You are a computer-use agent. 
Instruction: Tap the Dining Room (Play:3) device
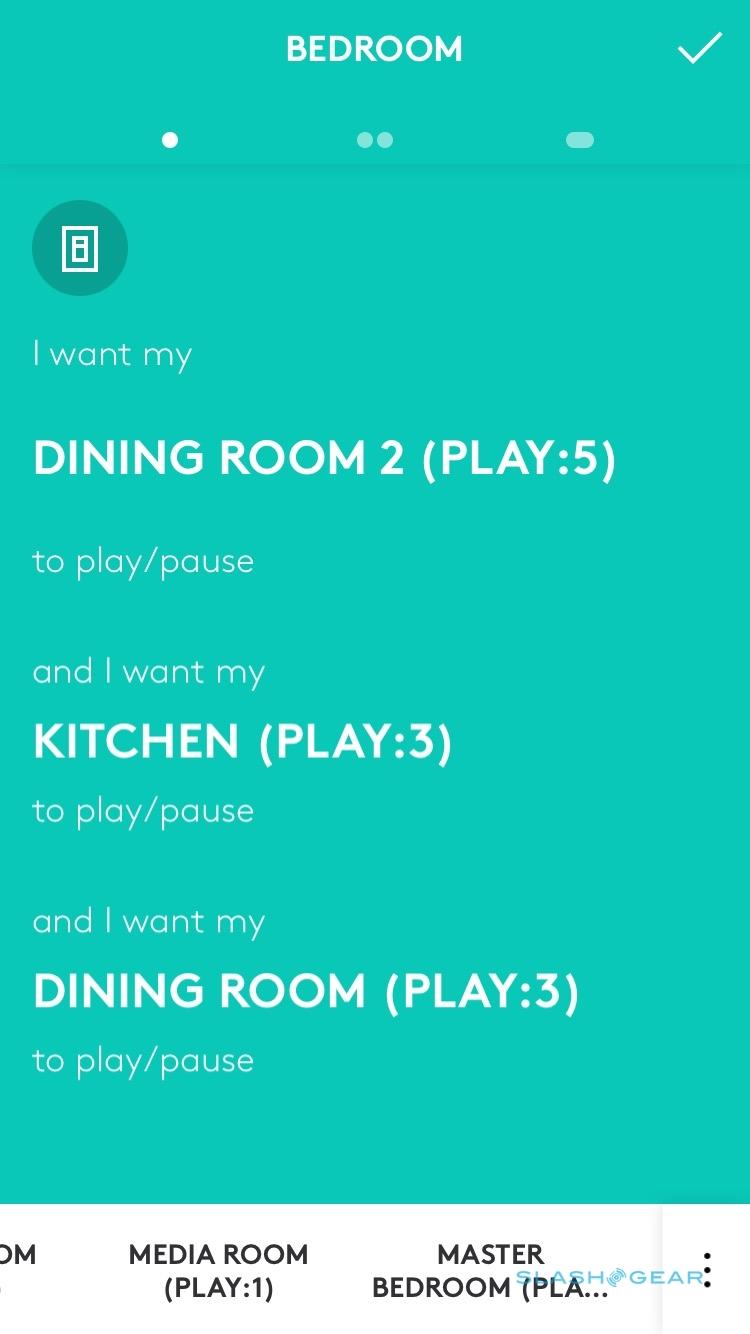click(x=306, y=992)
